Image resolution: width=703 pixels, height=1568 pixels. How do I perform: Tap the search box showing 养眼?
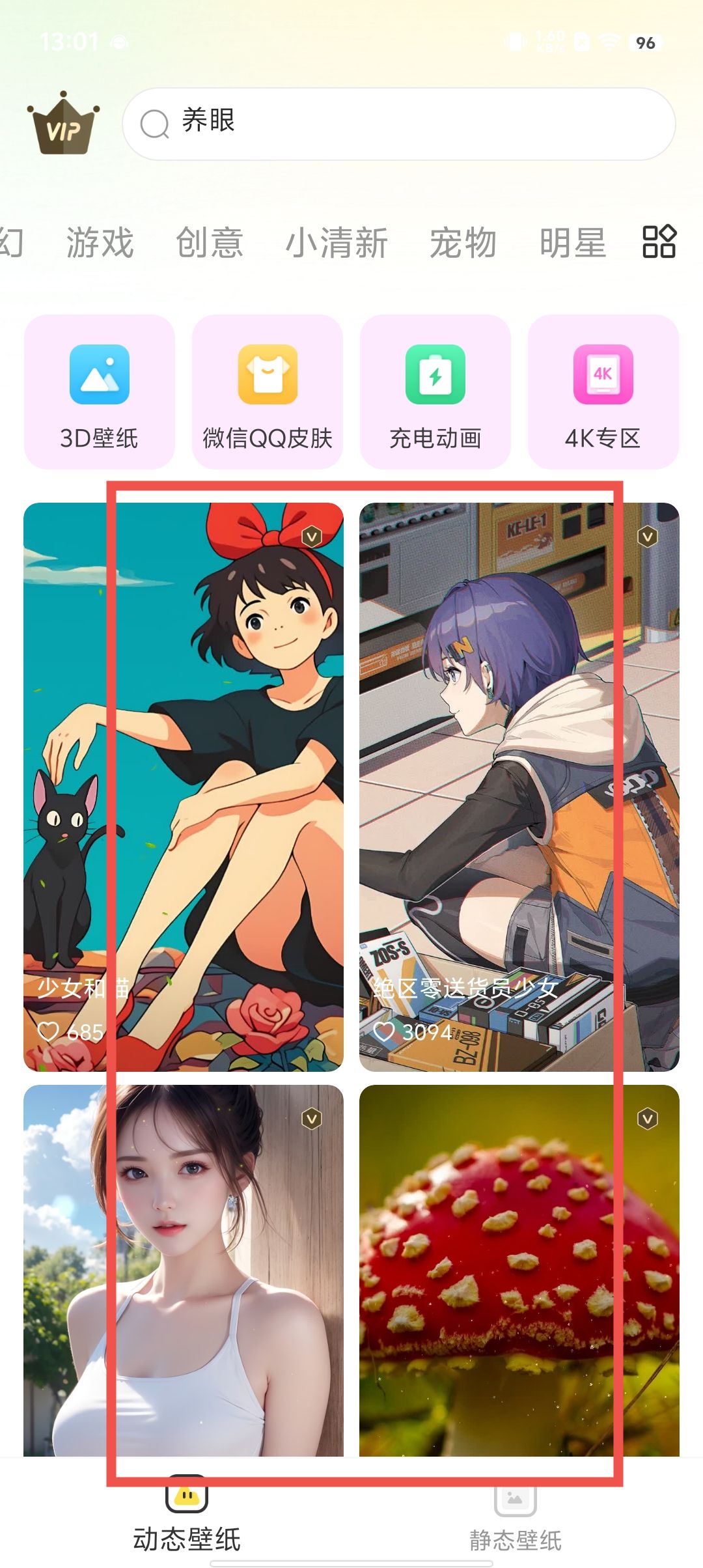click(398, 124)
